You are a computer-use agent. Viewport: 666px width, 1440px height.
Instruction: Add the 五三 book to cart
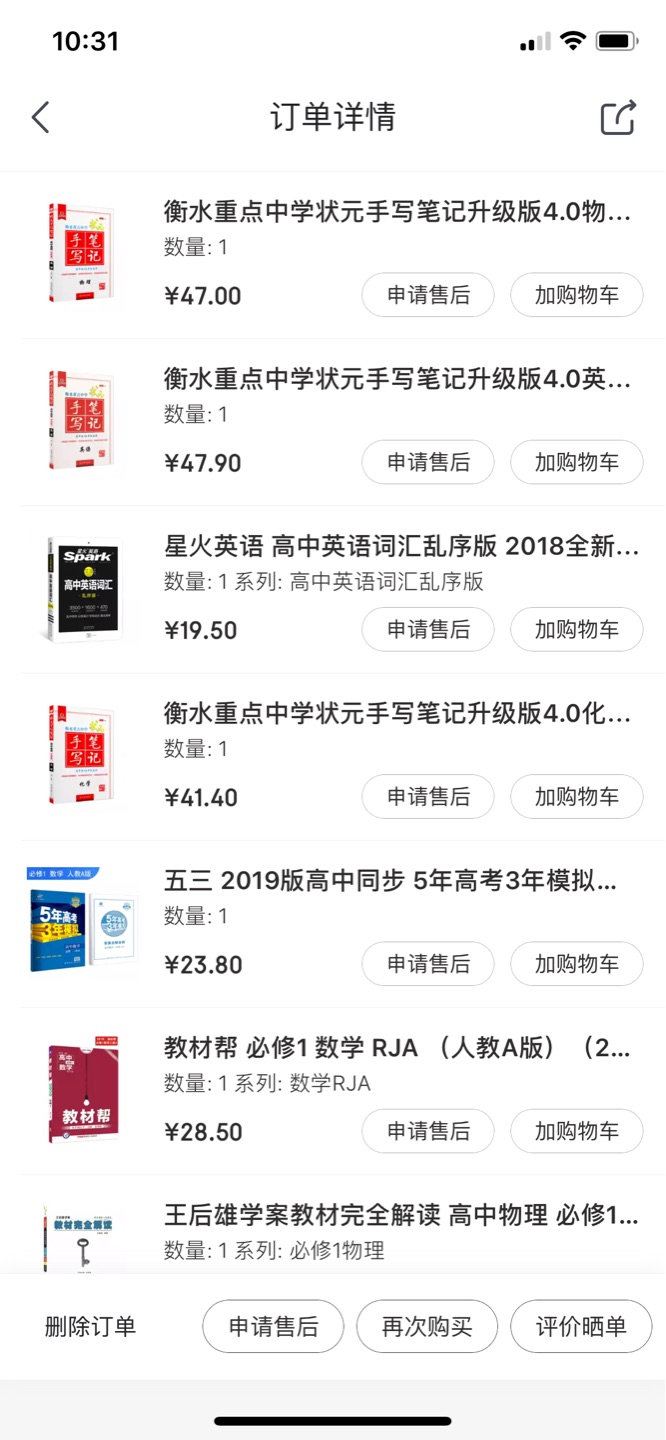tap(577, 964)
